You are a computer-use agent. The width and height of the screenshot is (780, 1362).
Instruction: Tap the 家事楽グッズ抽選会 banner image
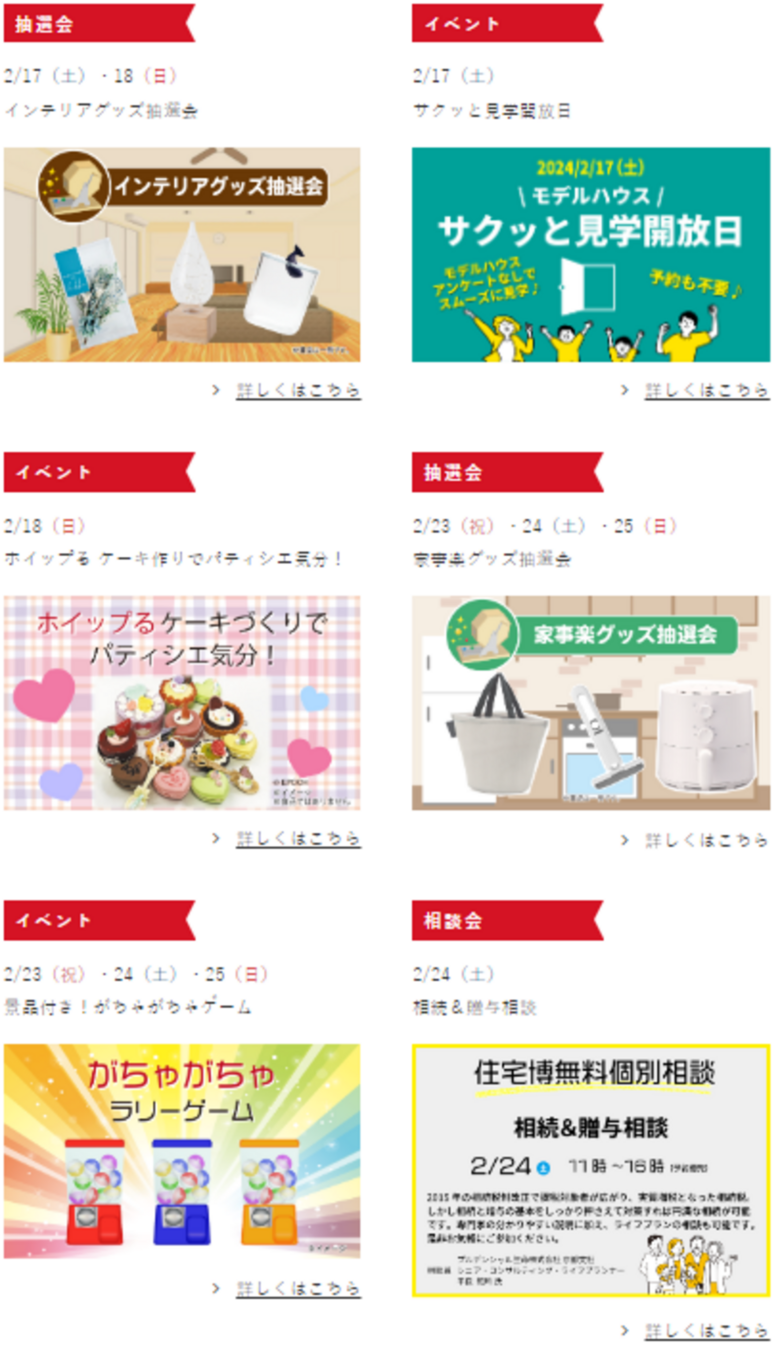[x=590, y=703]
